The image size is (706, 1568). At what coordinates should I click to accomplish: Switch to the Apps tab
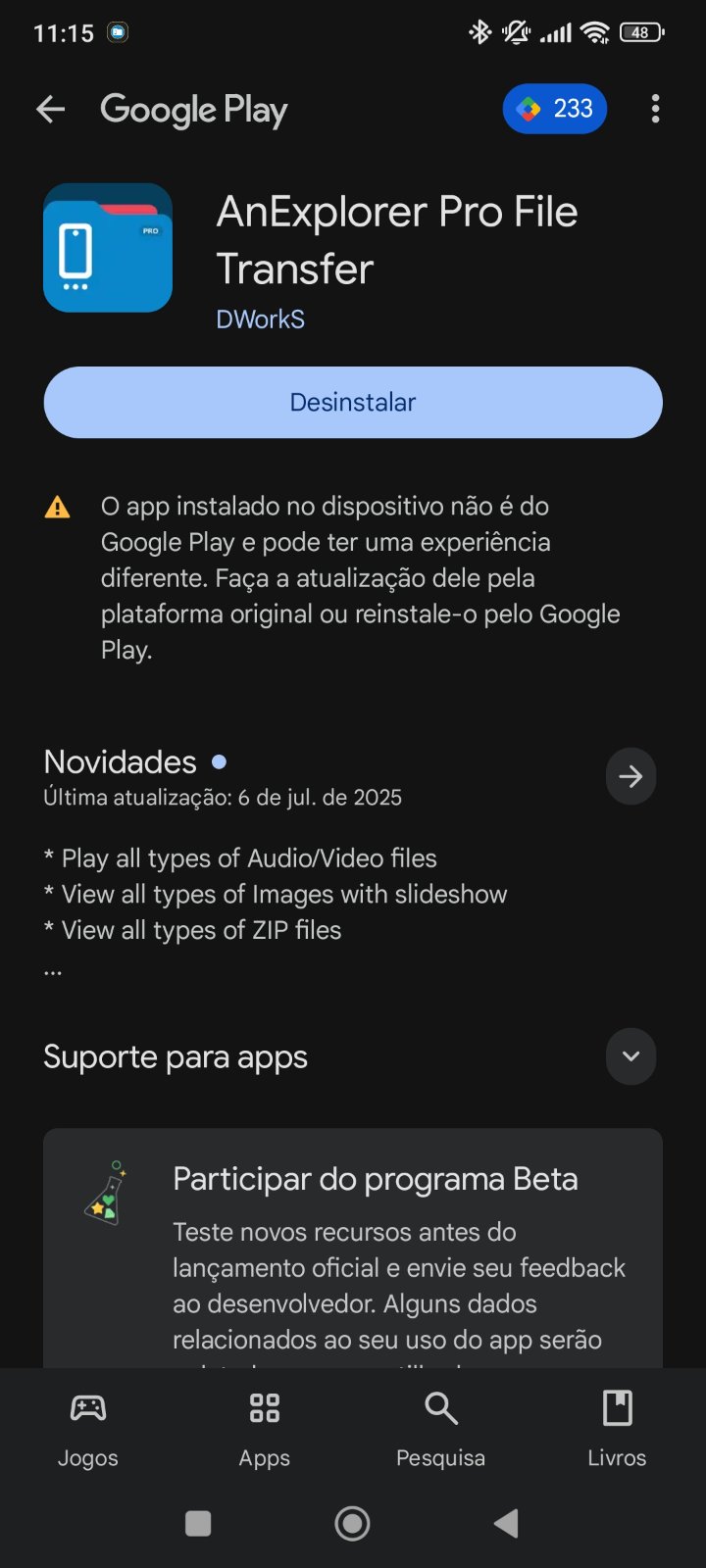(x=265, y=1429)
